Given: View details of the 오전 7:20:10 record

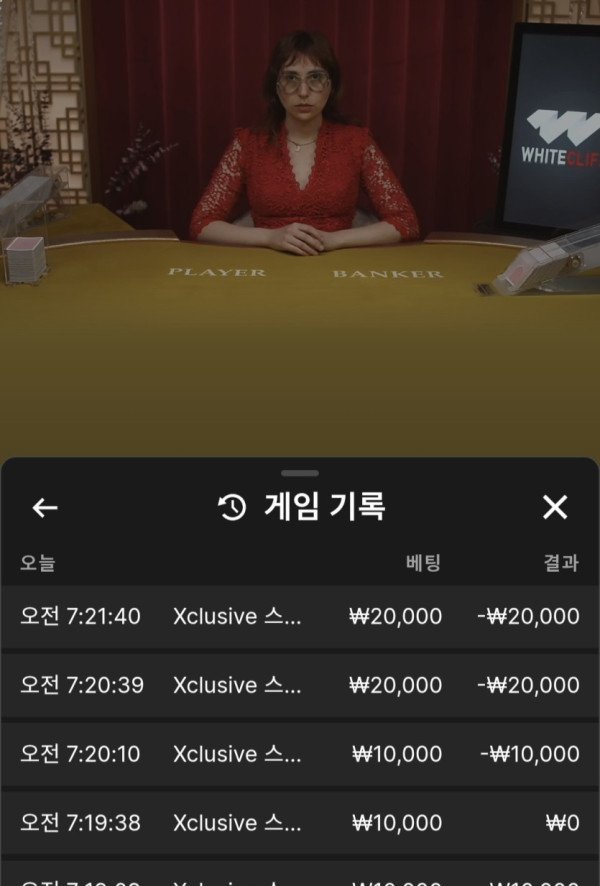Looking at the screenshot, I should click(x=300, y=754).
